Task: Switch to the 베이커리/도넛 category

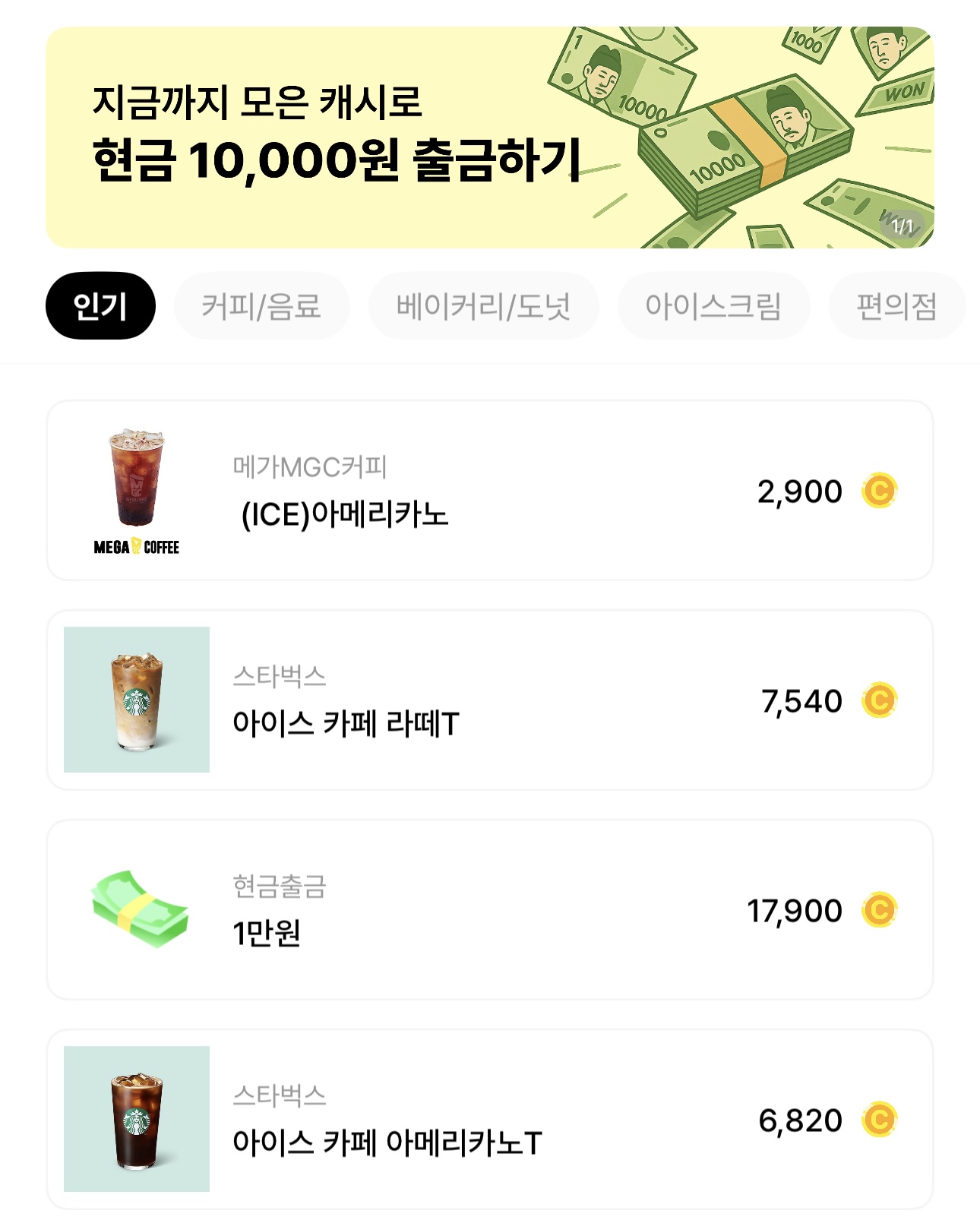Action: [483, 306]
